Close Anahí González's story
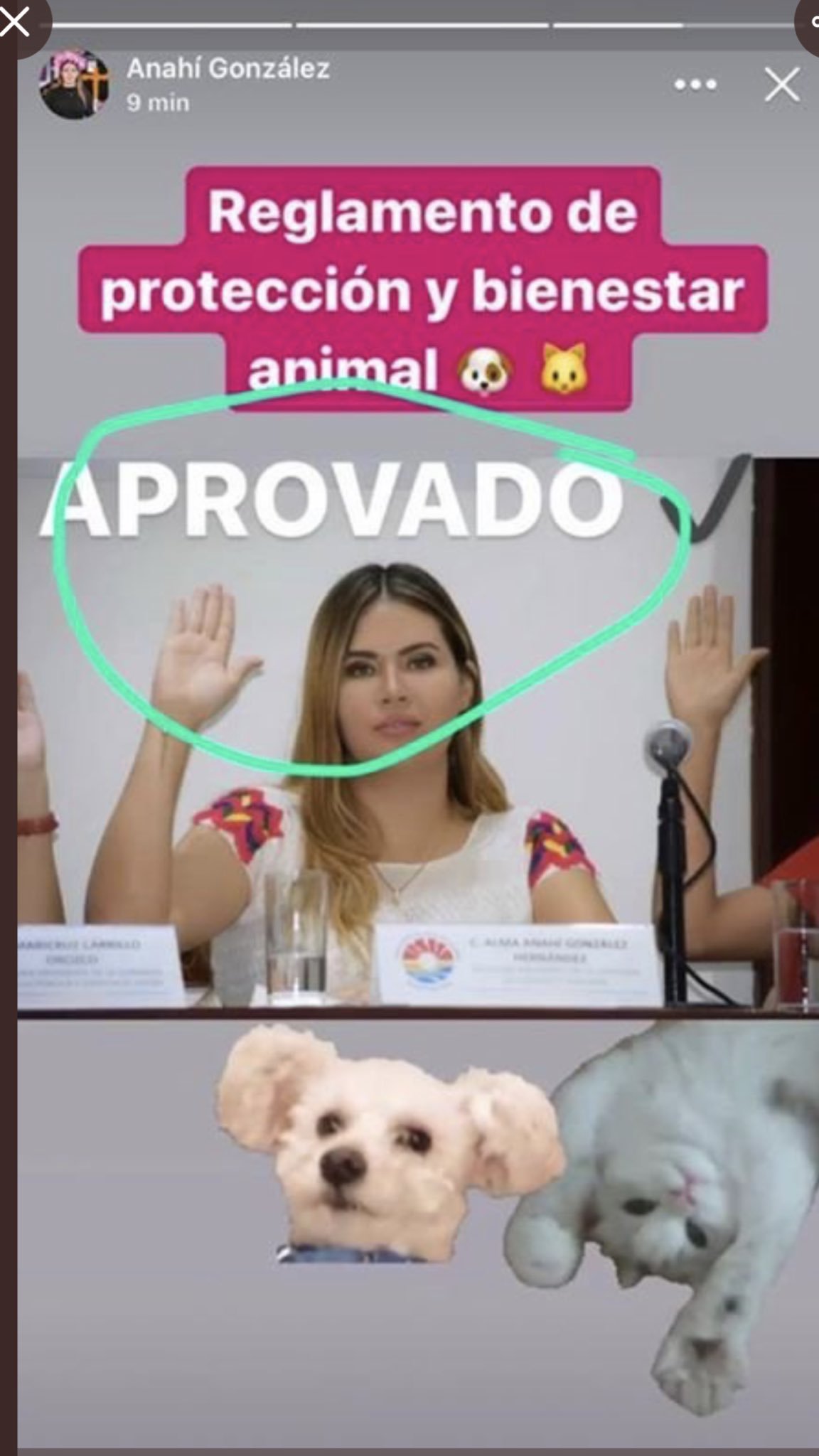819x1456 pixels. (781, 86)
